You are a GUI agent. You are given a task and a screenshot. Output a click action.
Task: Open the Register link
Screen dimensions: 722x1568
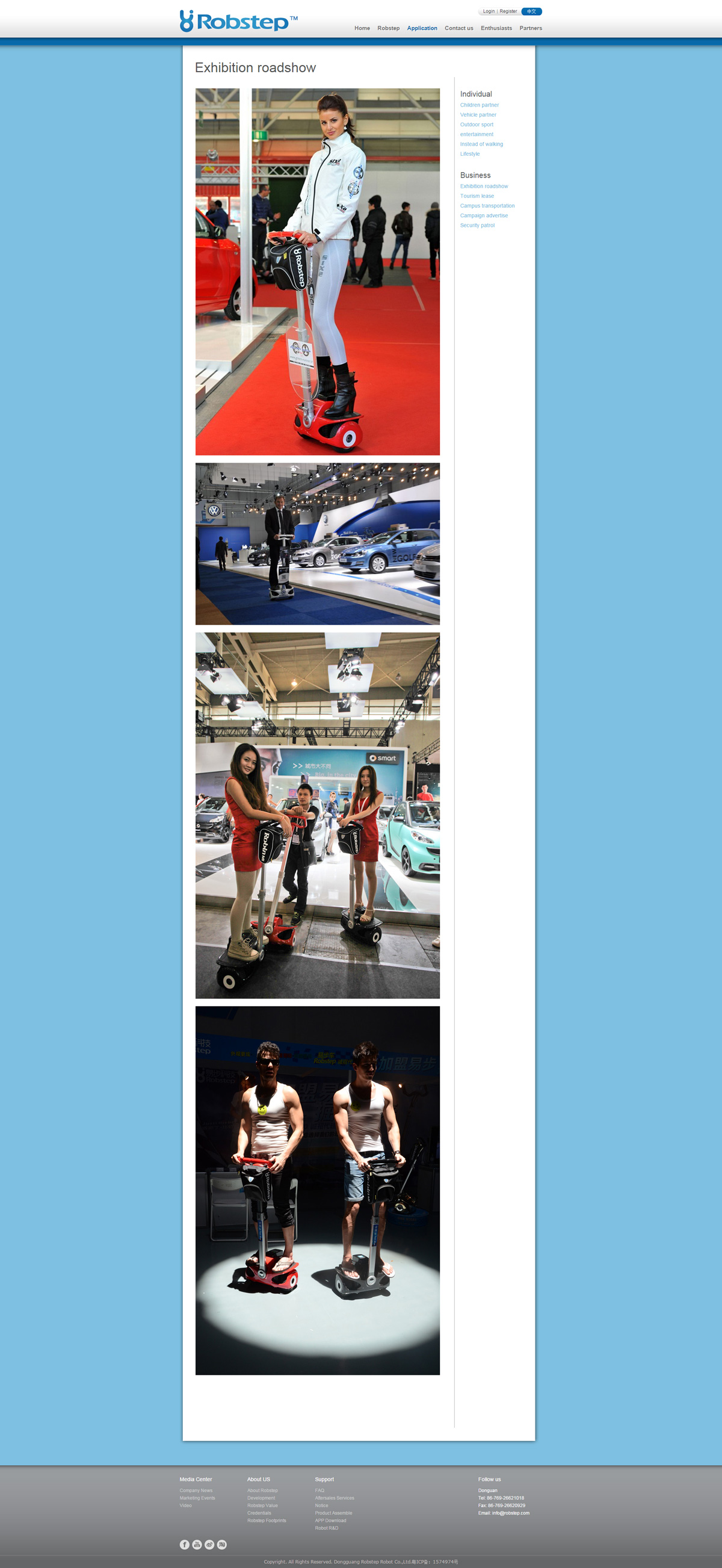(x=508, y=11)
